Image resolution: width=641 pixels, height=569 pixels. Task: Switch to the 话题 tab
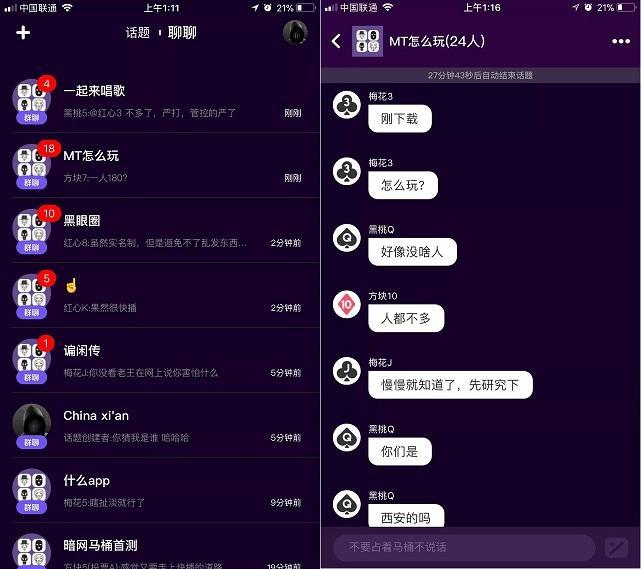138,33
